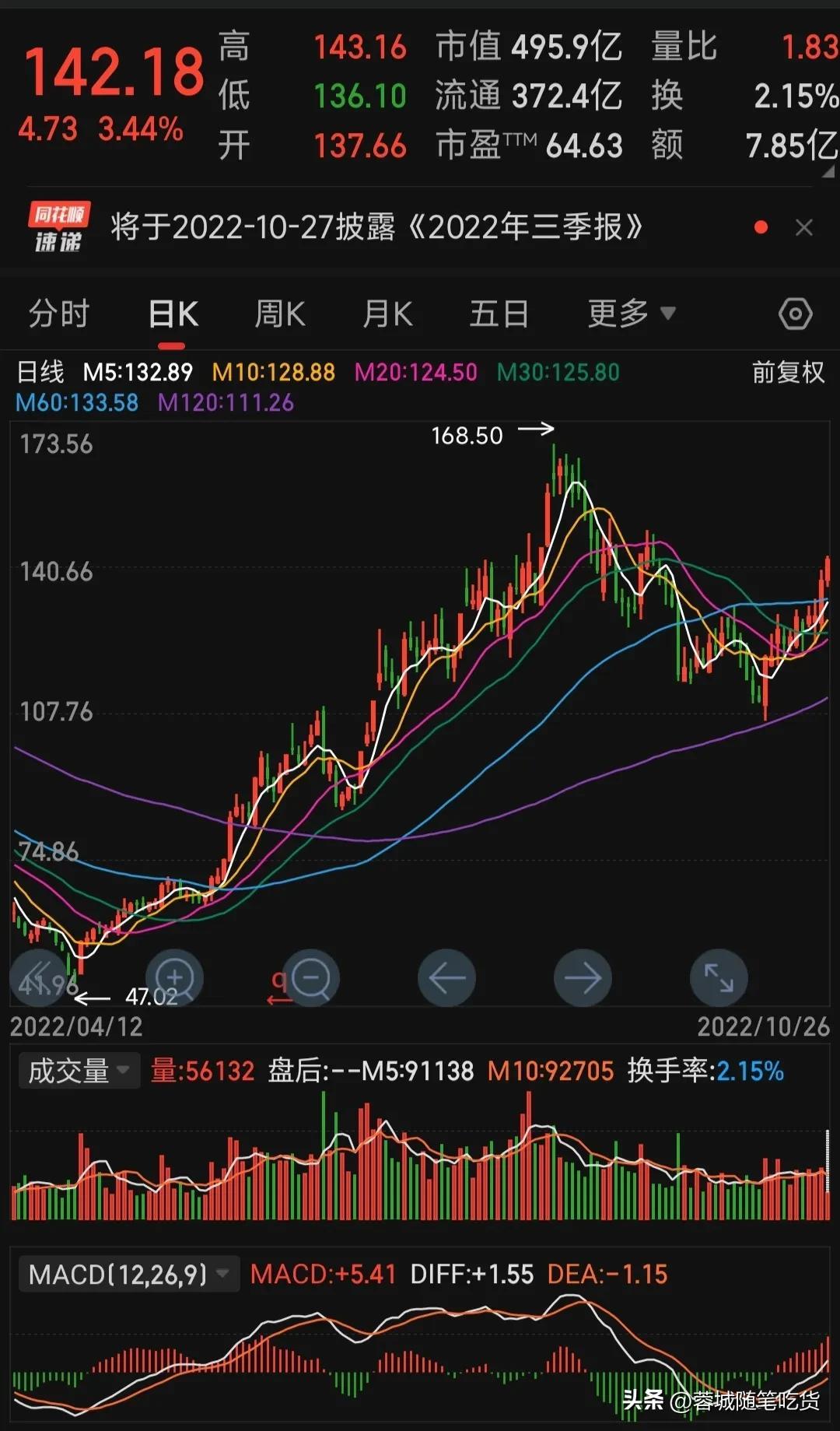Switch to the 月K monthly chart
This screenshot has height=1431, width=840.
pyautogui.click(x=387, y=314)
